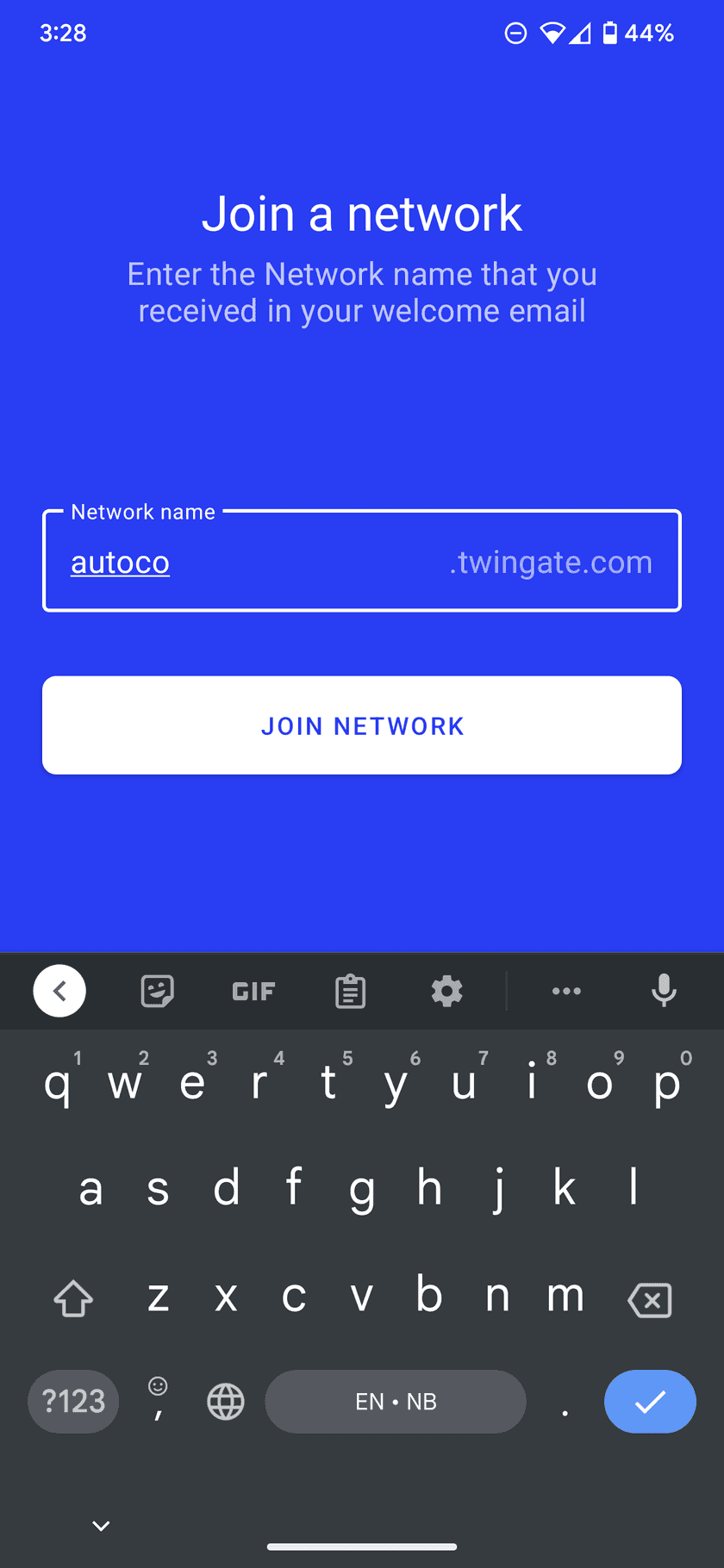This screenshot has width=724, height=1568.
Task: Hide the keyboard with the down chevron
Action: point(101,1526)
